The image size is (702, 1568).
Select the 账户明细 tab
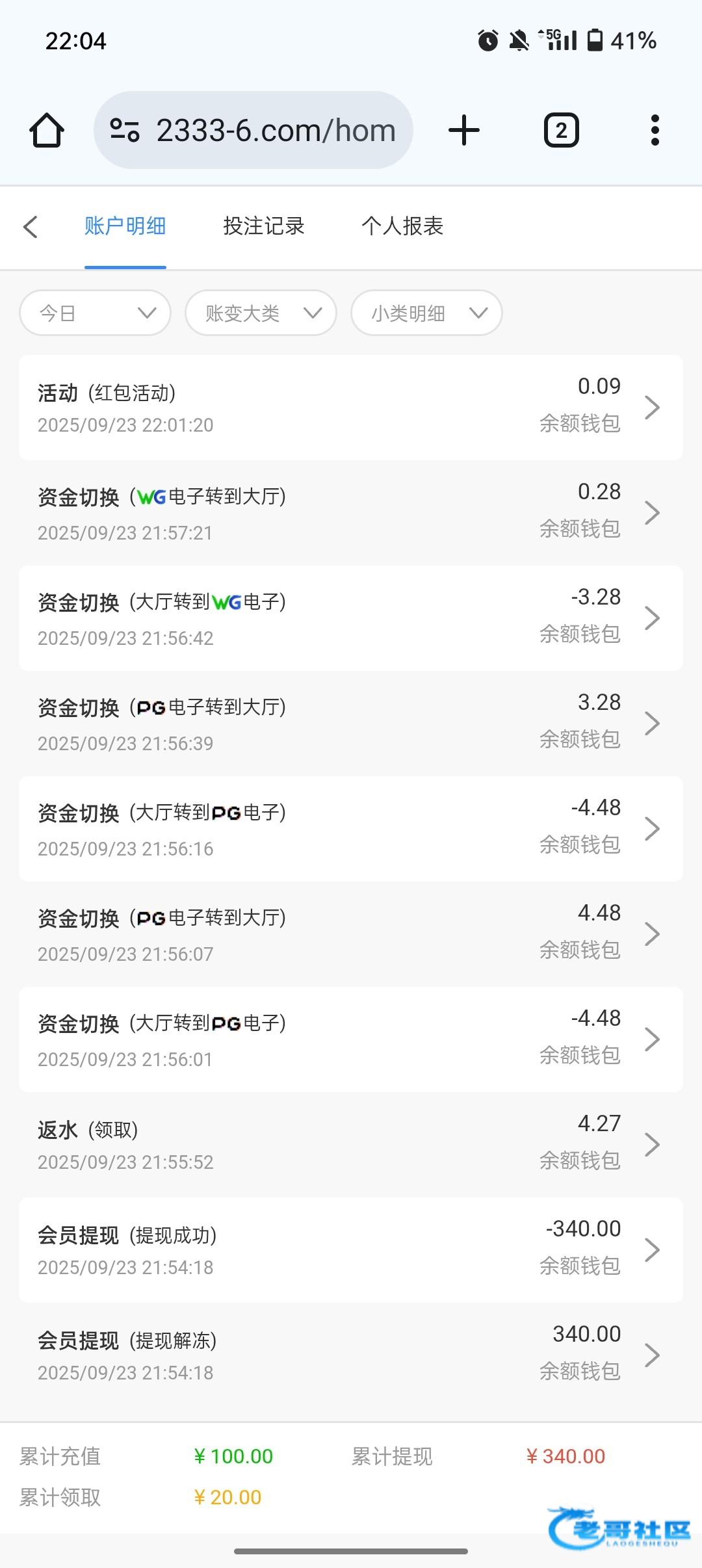125,226
